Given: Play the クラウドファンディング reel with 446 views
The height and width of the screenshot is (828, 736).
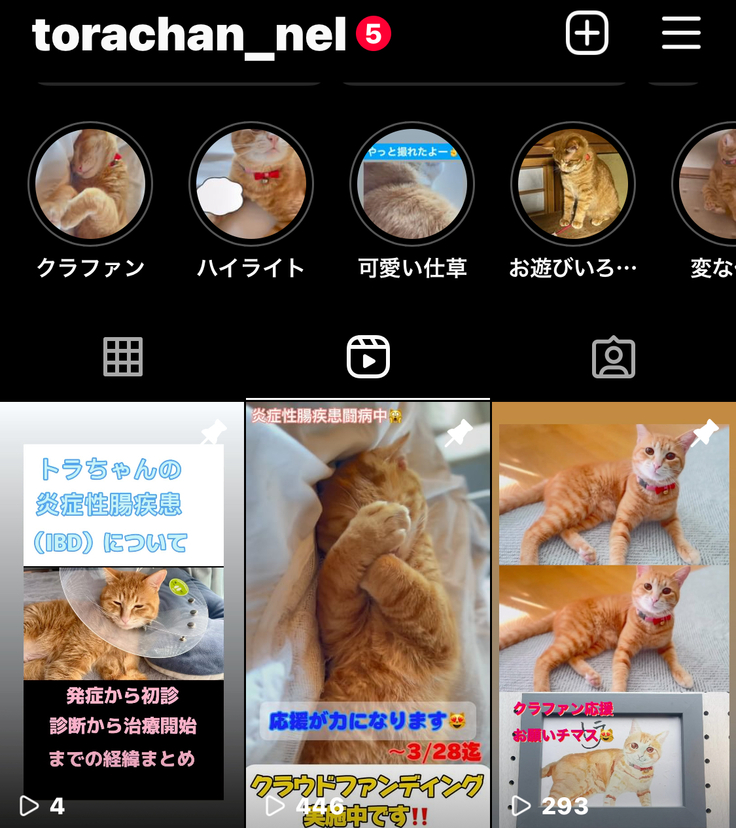Looking at the screenshot, I should [368, 612].
